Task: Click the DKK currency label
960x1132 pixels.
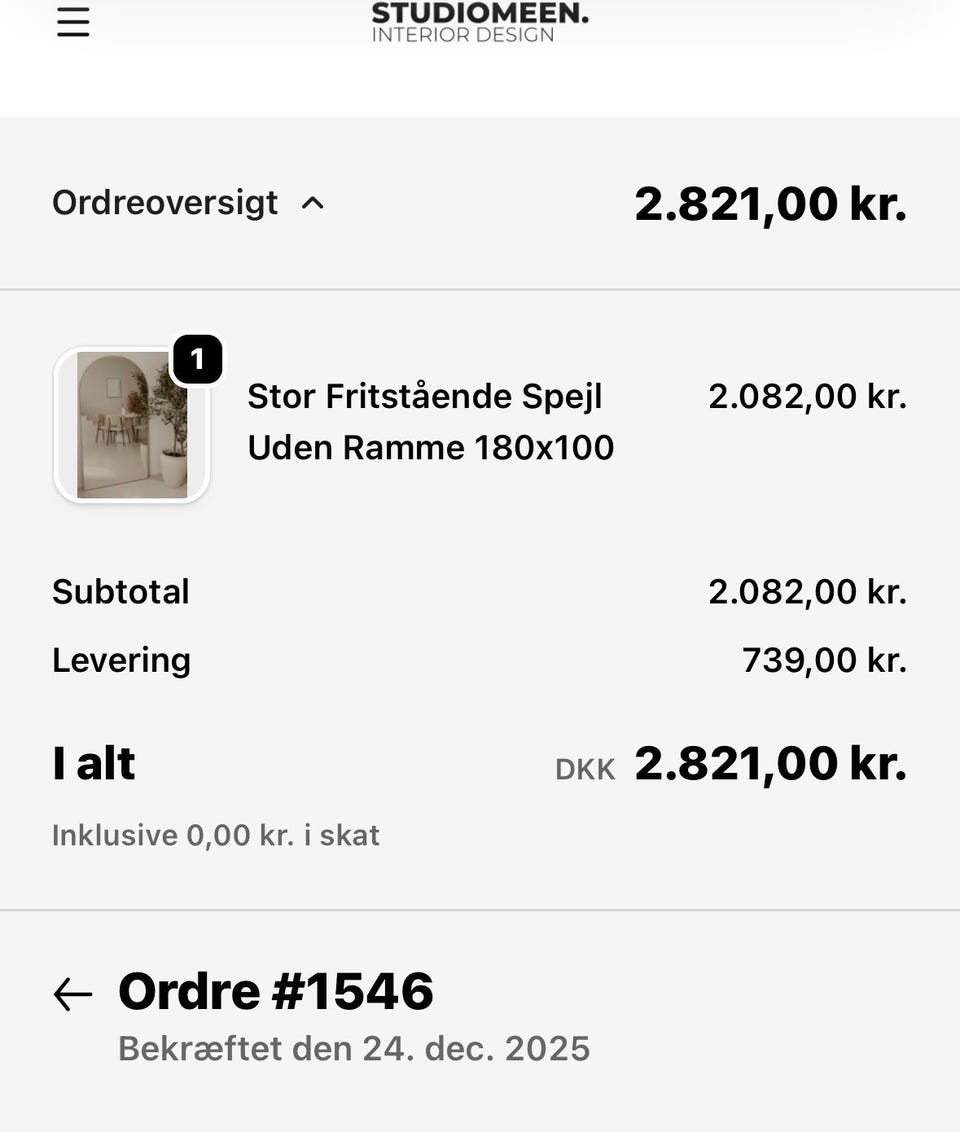Action: [585, 767]
